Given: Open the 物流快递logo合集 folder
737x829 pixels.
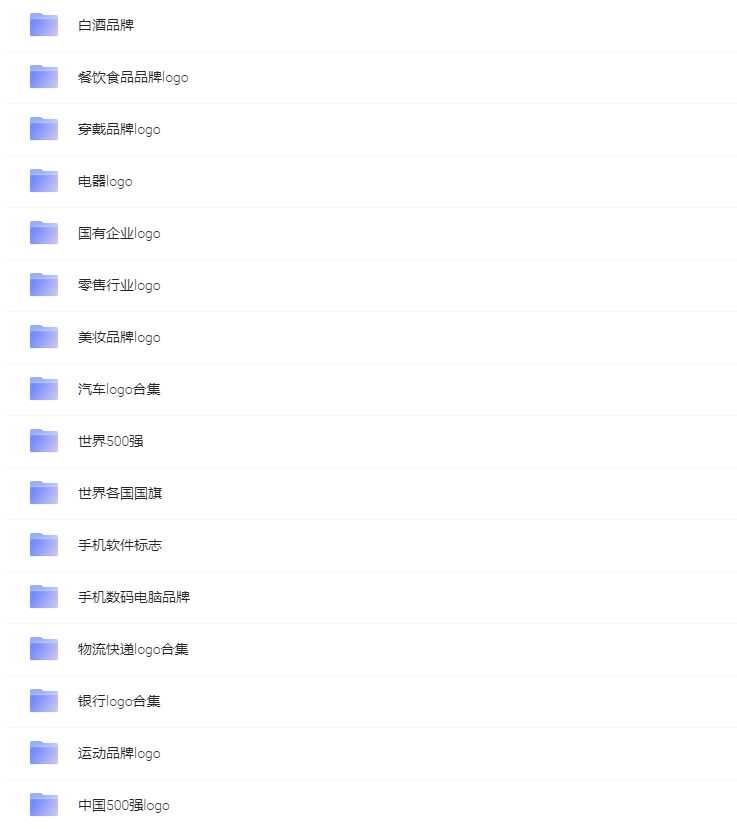Looking at the screenshot, I should (43, 649).
